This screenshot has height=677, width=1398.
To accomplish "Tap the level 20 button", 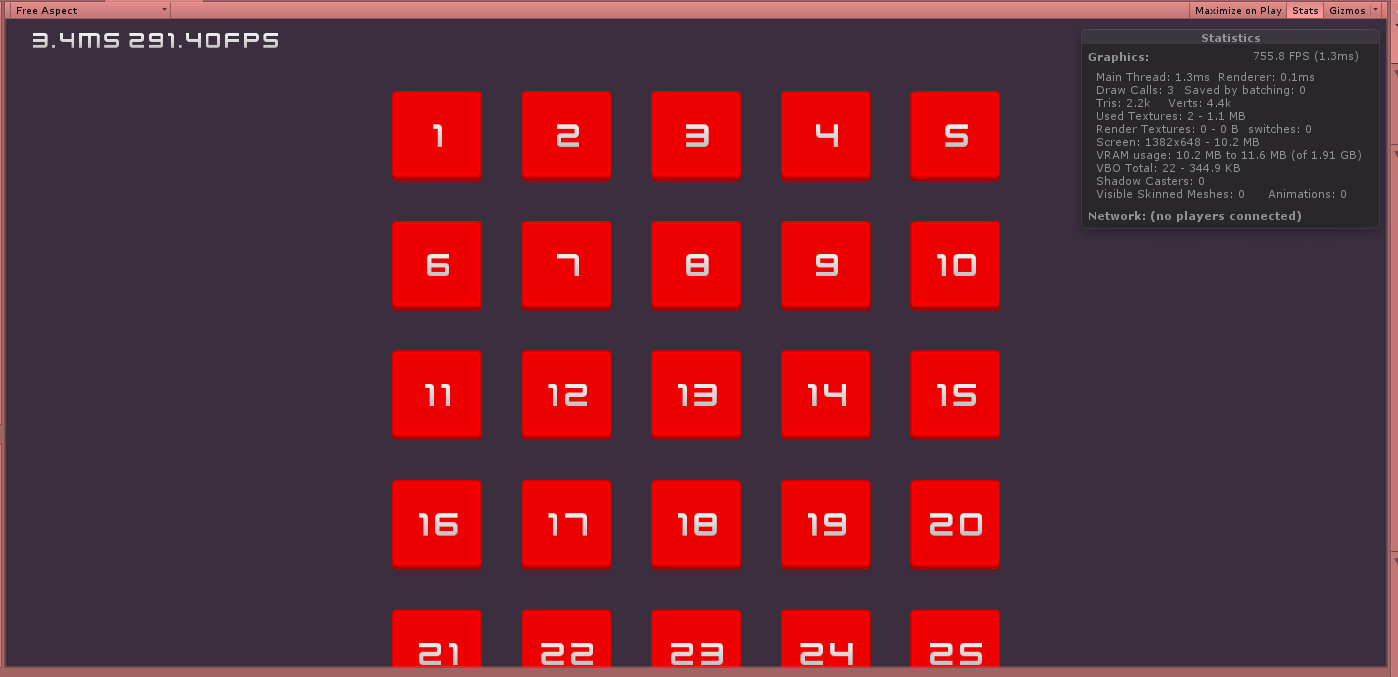I will [x=955, y=524].
